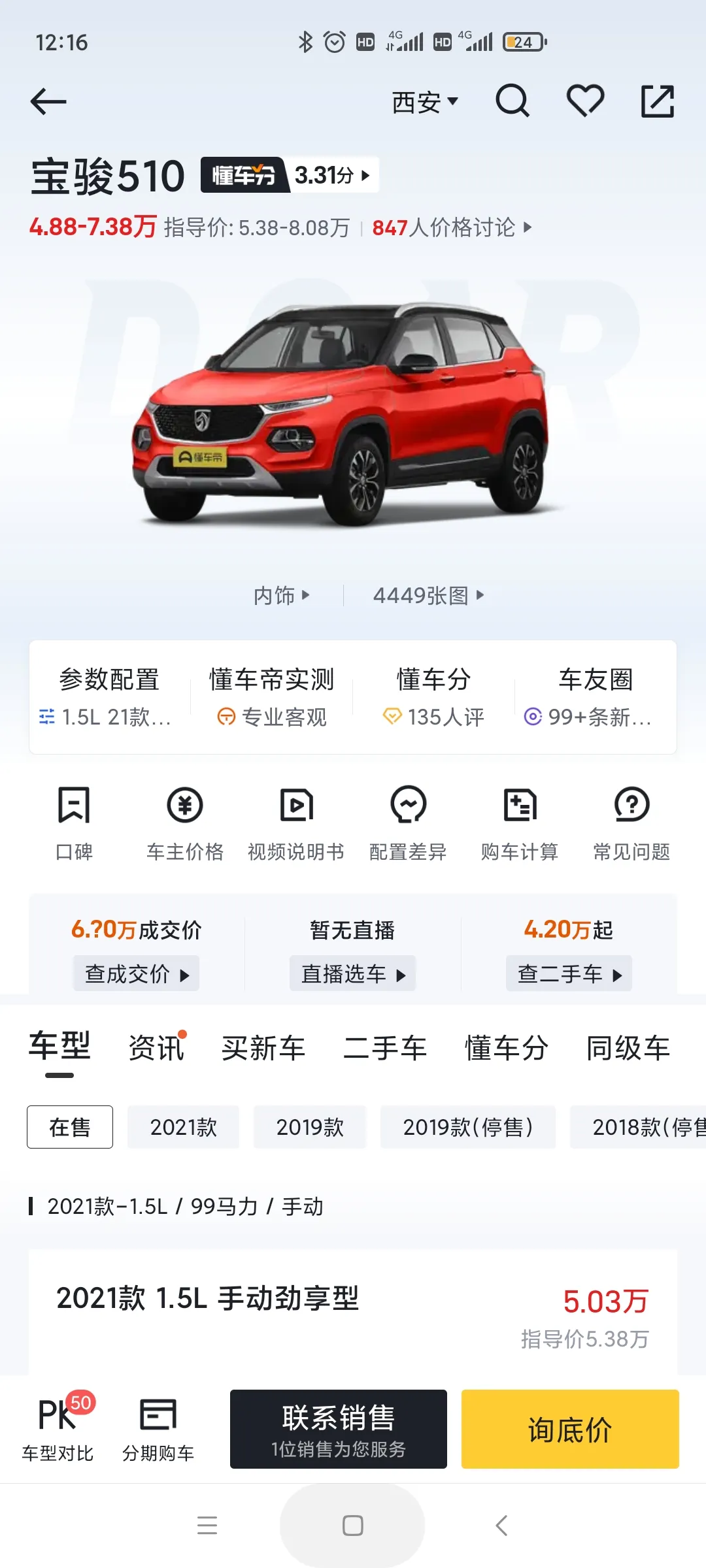Tap 查二手车 button
The image size is (706, 1568).
[569, 973]
